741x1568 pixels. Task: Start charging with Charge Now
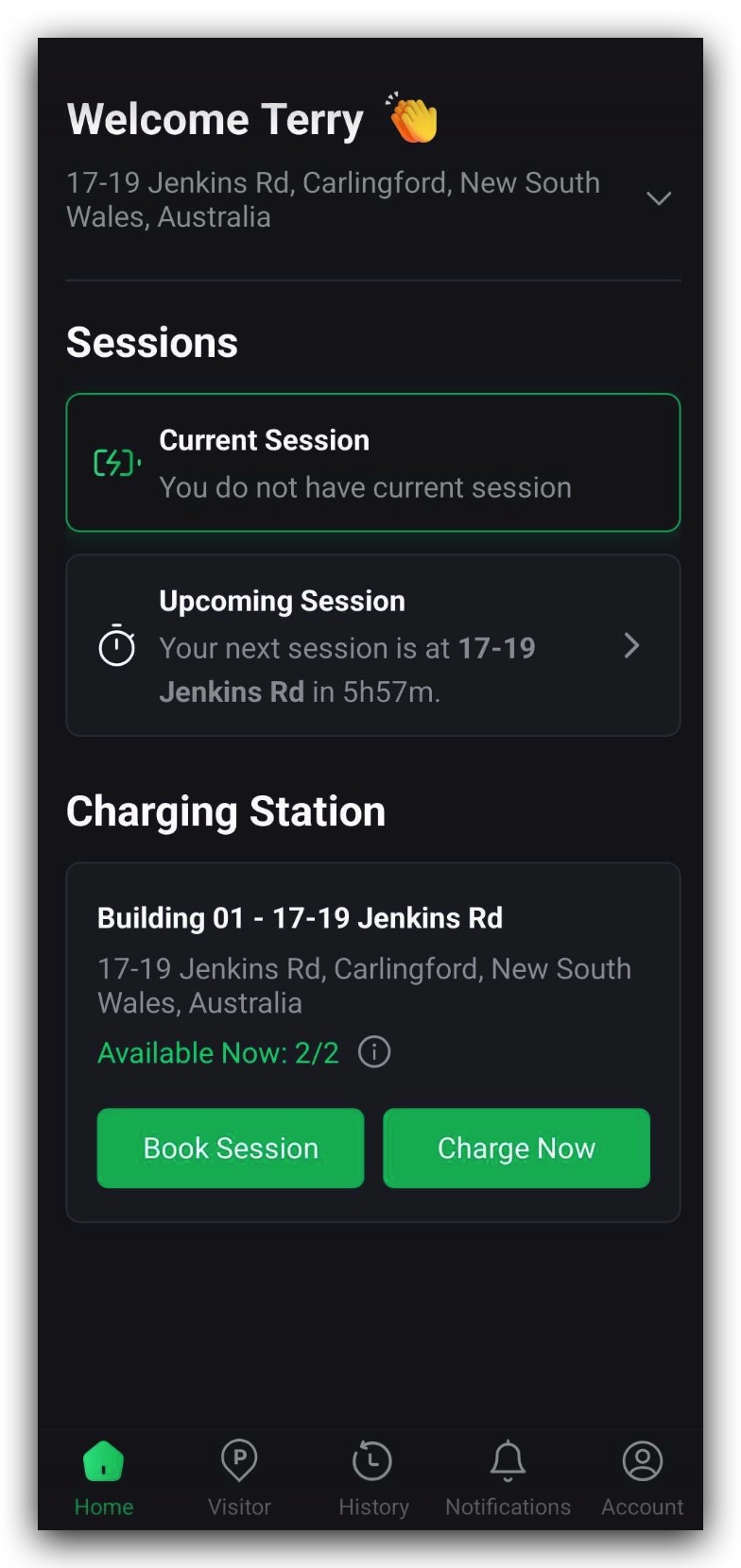click(x=516, y=1148)
